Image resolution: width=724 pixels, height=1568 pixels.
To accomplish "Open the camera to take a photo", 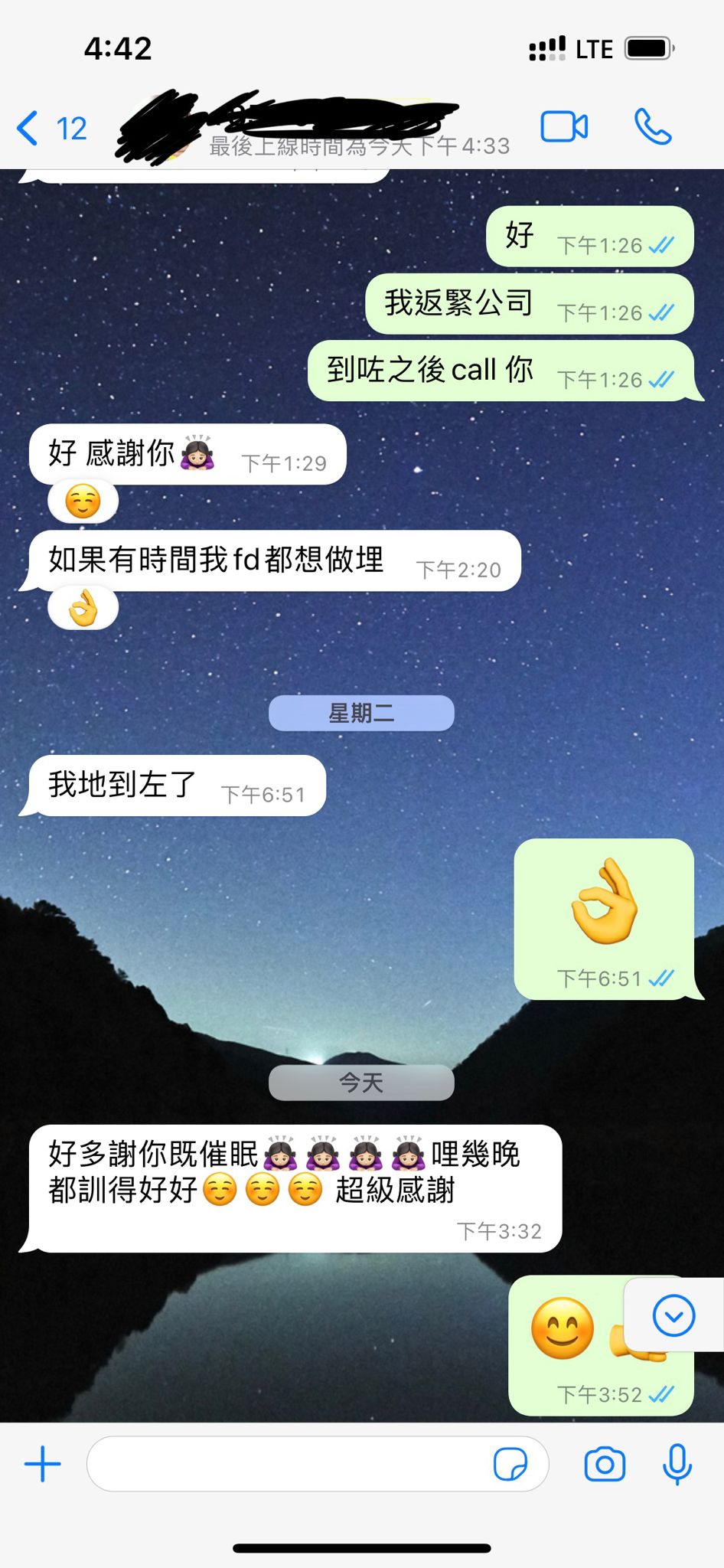I will pyautogui.click(x=605, y=1464).
